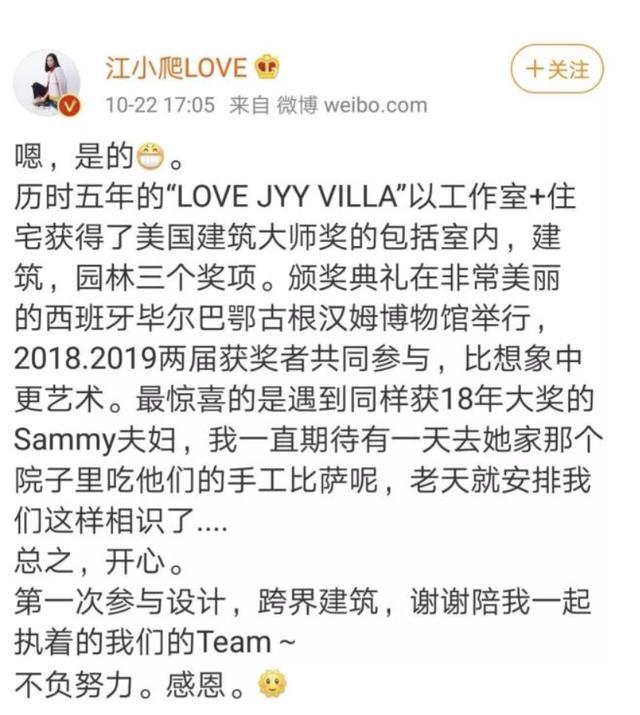
Task: Open 江小爬LOVE's profile picture
Action: tap(46, 82)
